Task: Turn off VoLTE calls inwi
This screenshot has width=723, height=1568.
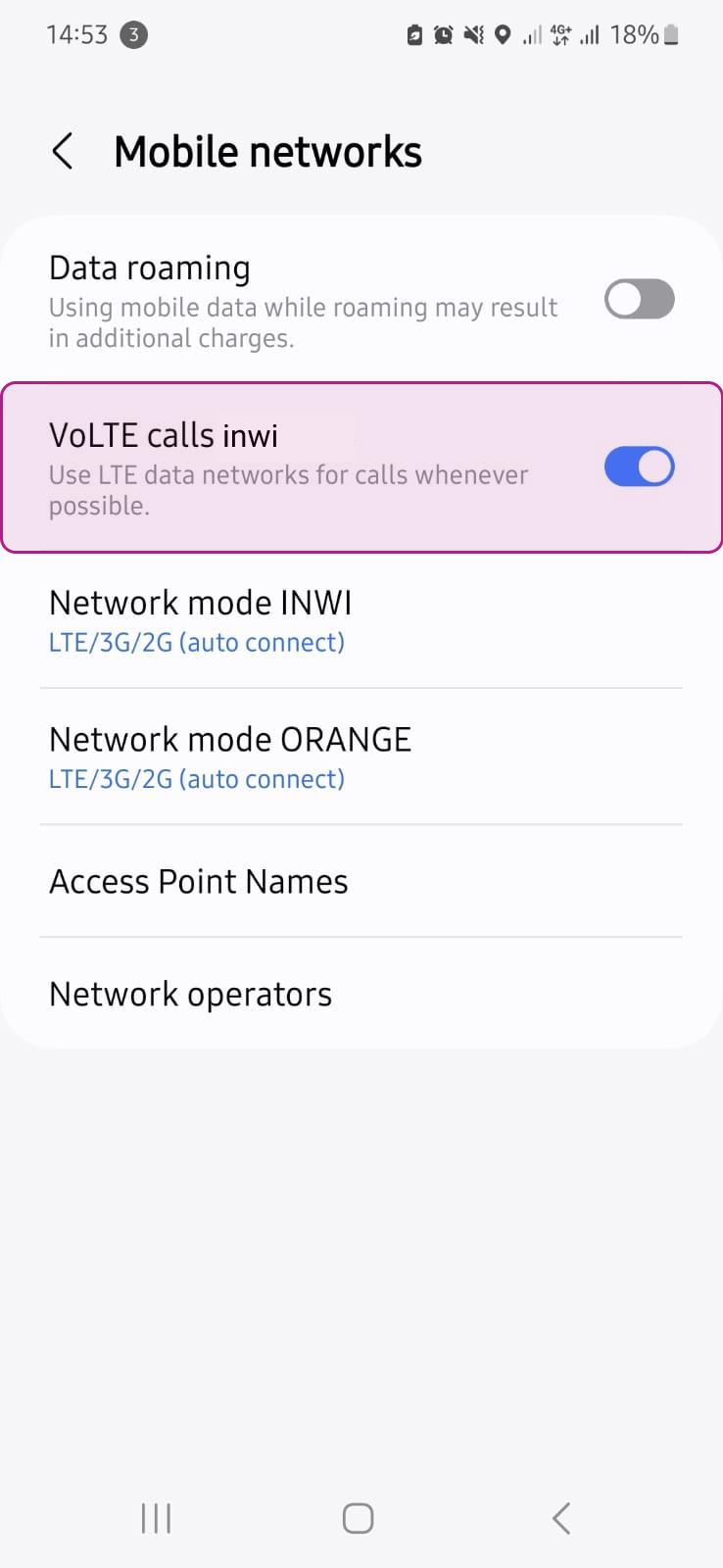Action: tap(639, 466)
